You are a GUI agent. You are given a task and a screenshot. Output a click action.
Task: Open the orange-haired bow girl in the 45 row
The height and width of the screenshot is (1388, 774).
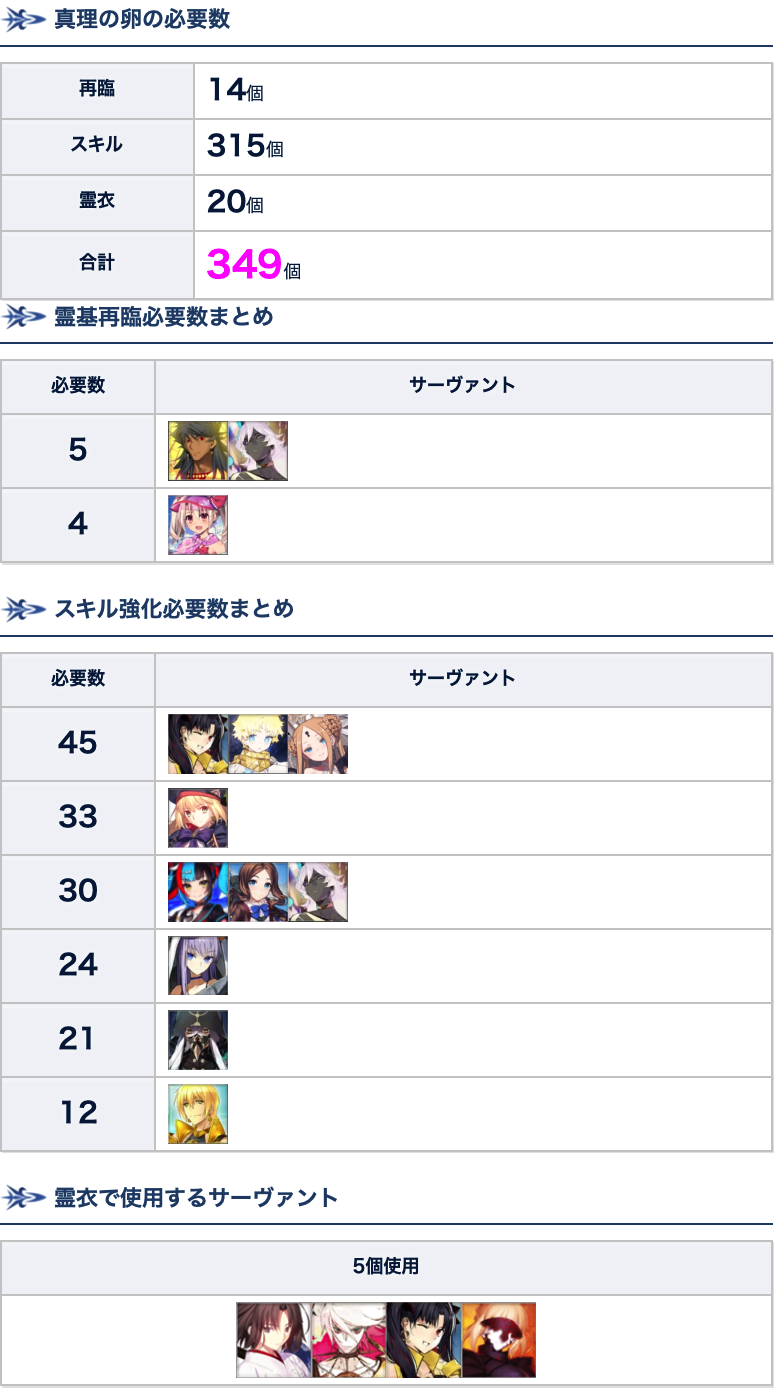coord(318,744)
